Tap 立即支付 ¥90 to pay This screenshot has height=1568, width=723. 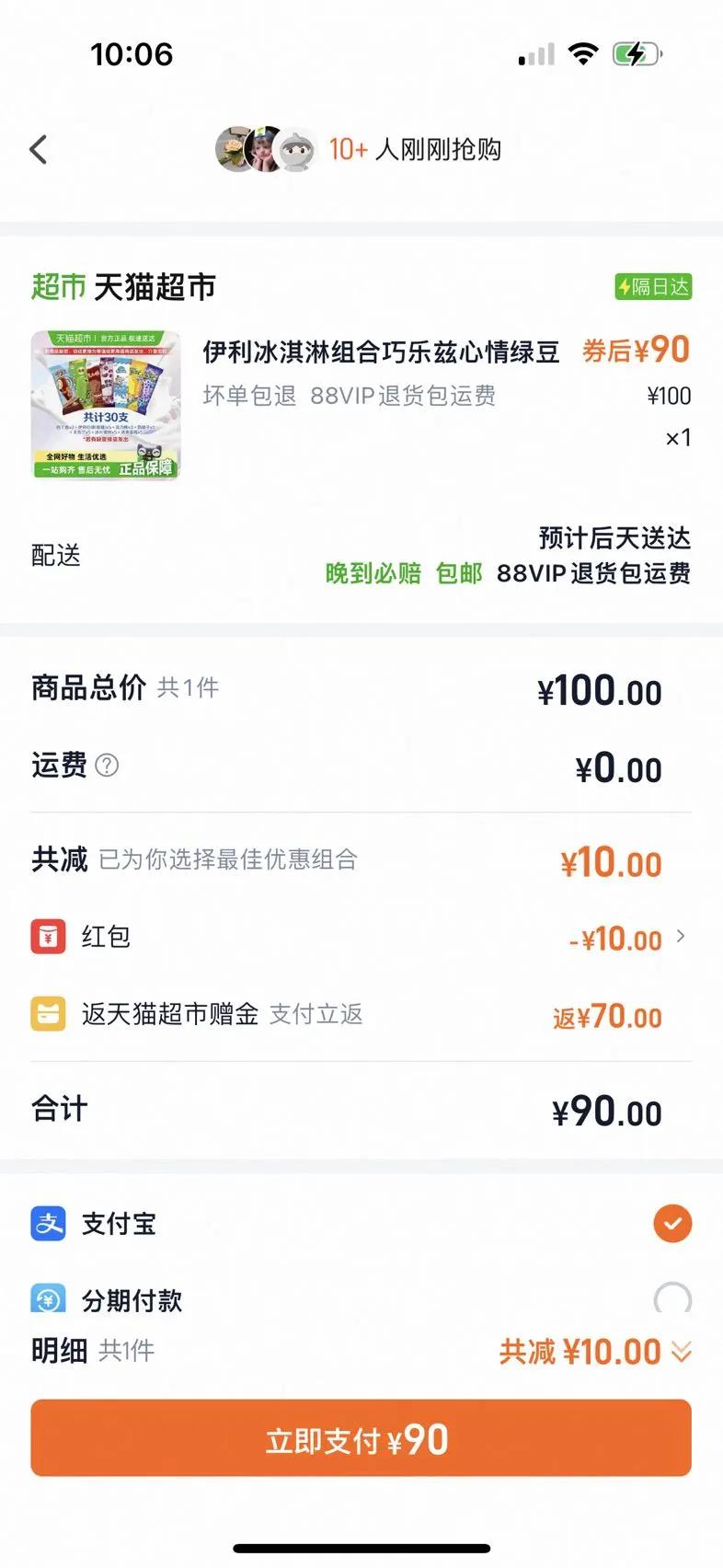(361, 1438)
